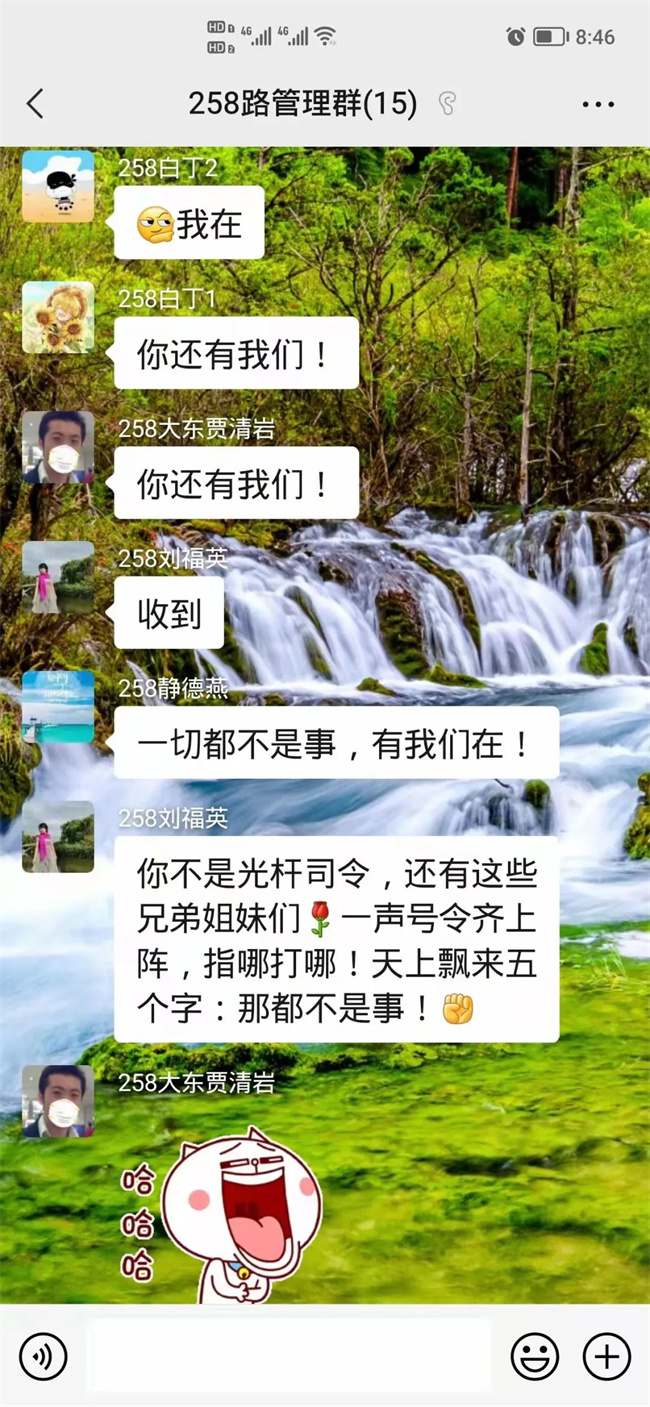Open 258静德燕's avatar profile
The height and width of the screenshot is (1407, 650).
pos(58,707)
